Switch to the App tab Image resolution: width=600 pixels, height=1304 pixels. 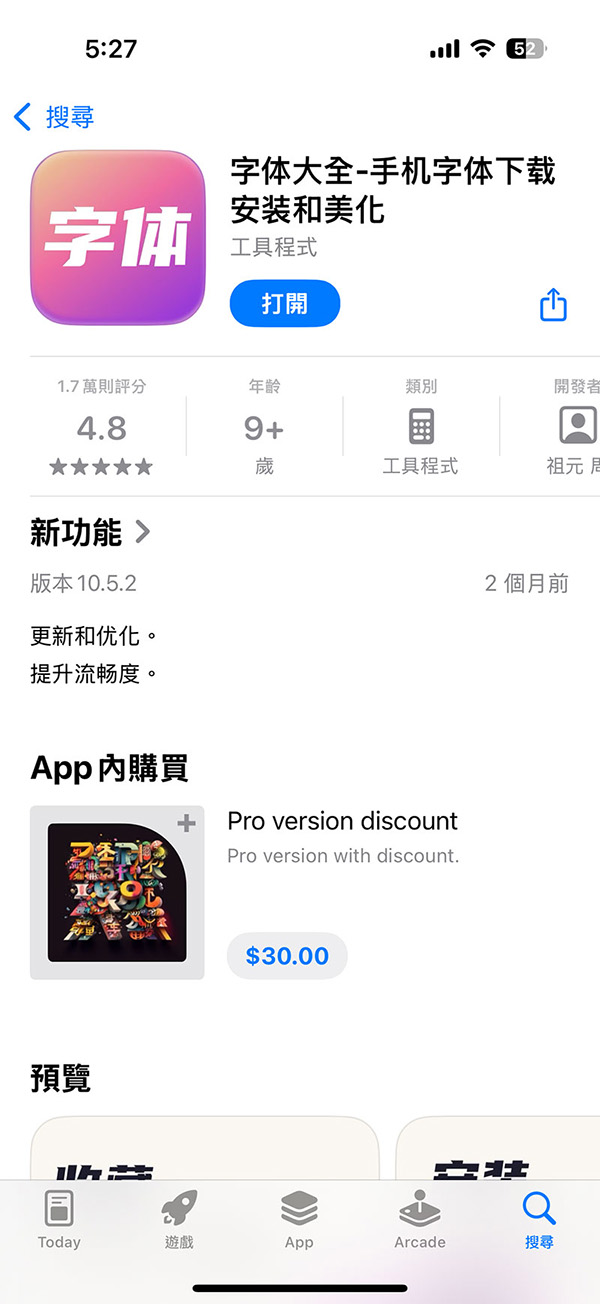[299, 1220]
